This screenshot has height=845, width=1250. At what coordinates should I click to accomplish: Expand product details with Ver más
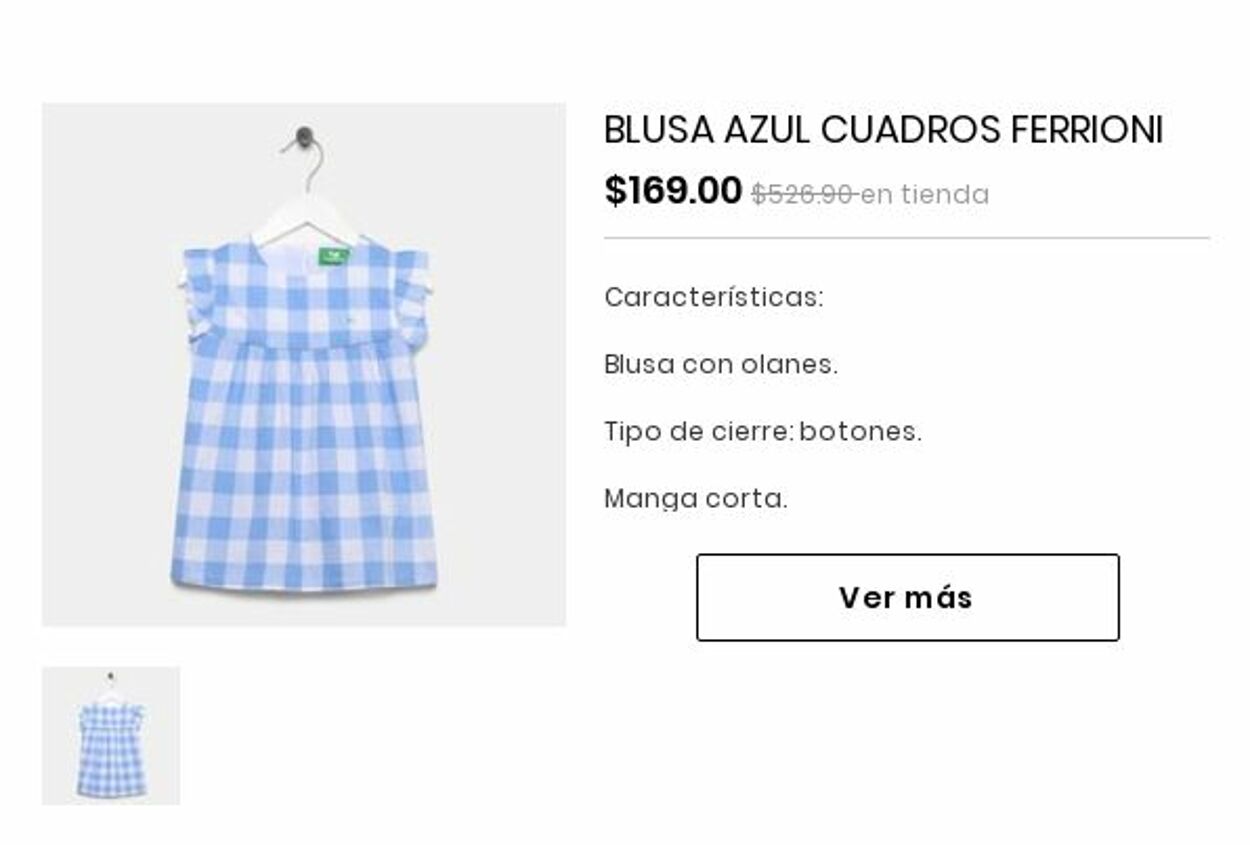(x=907, y=597)
